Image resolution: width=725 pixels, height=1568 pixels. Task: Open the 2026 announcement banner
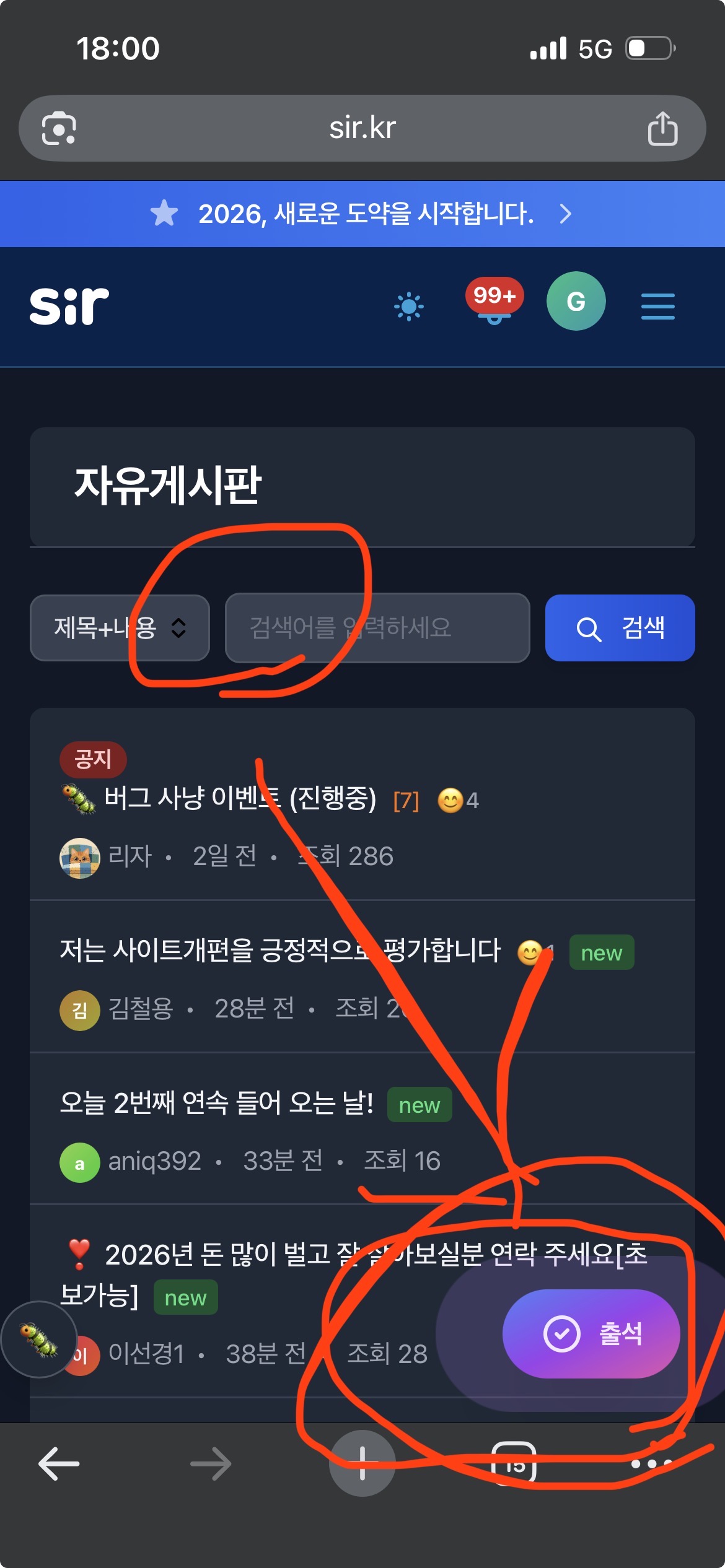(x=362, y=214)
